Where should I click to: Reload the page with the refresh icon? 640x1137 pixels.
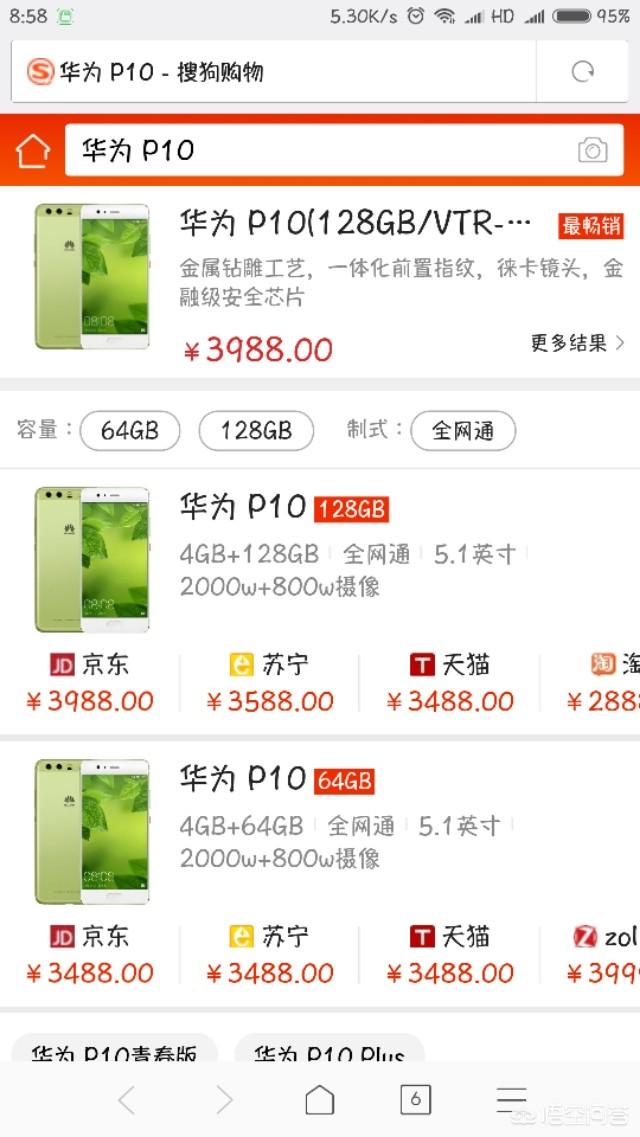582,72
